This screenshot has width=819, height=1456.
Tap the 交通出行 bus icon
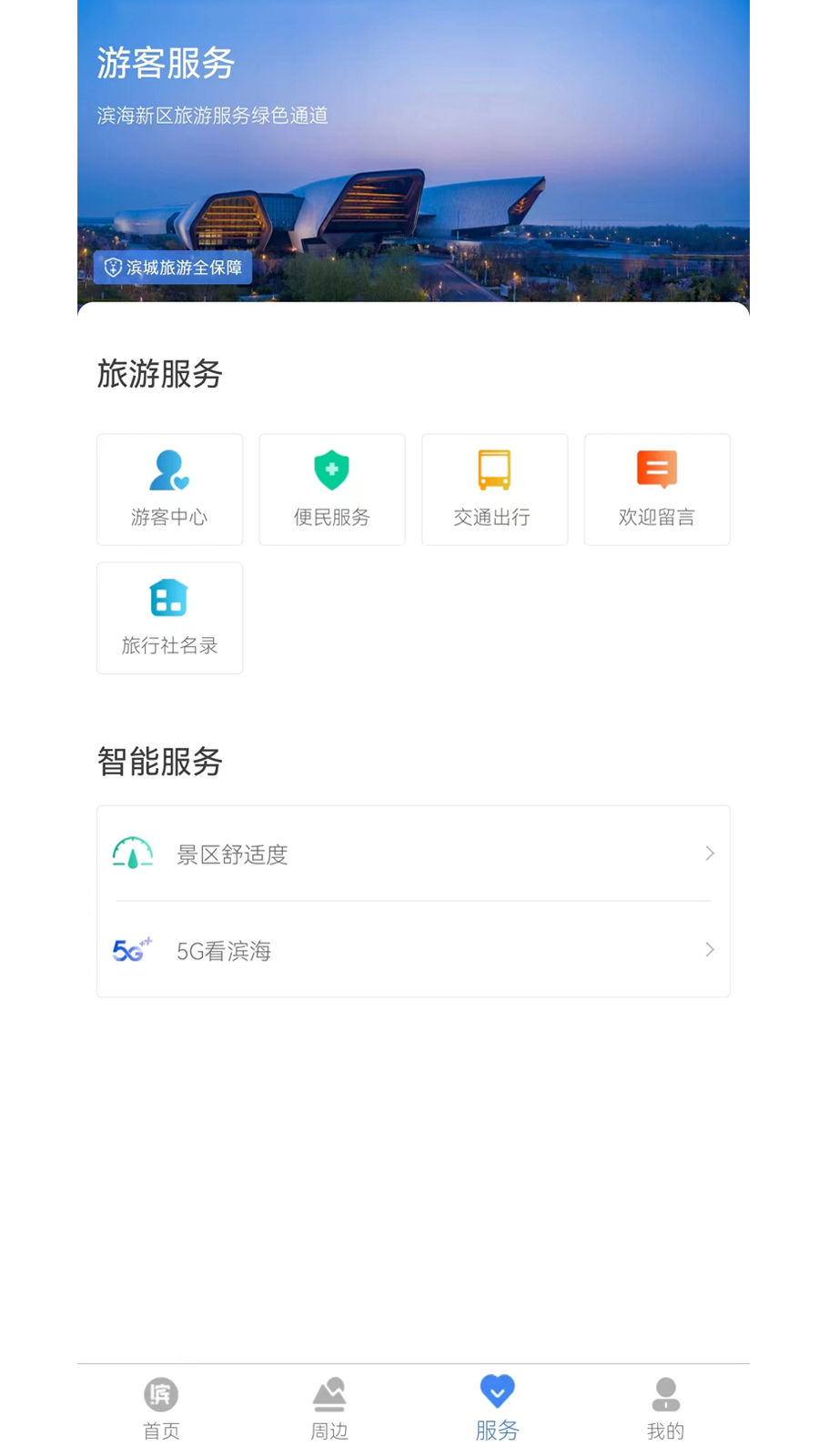[494, 470]
